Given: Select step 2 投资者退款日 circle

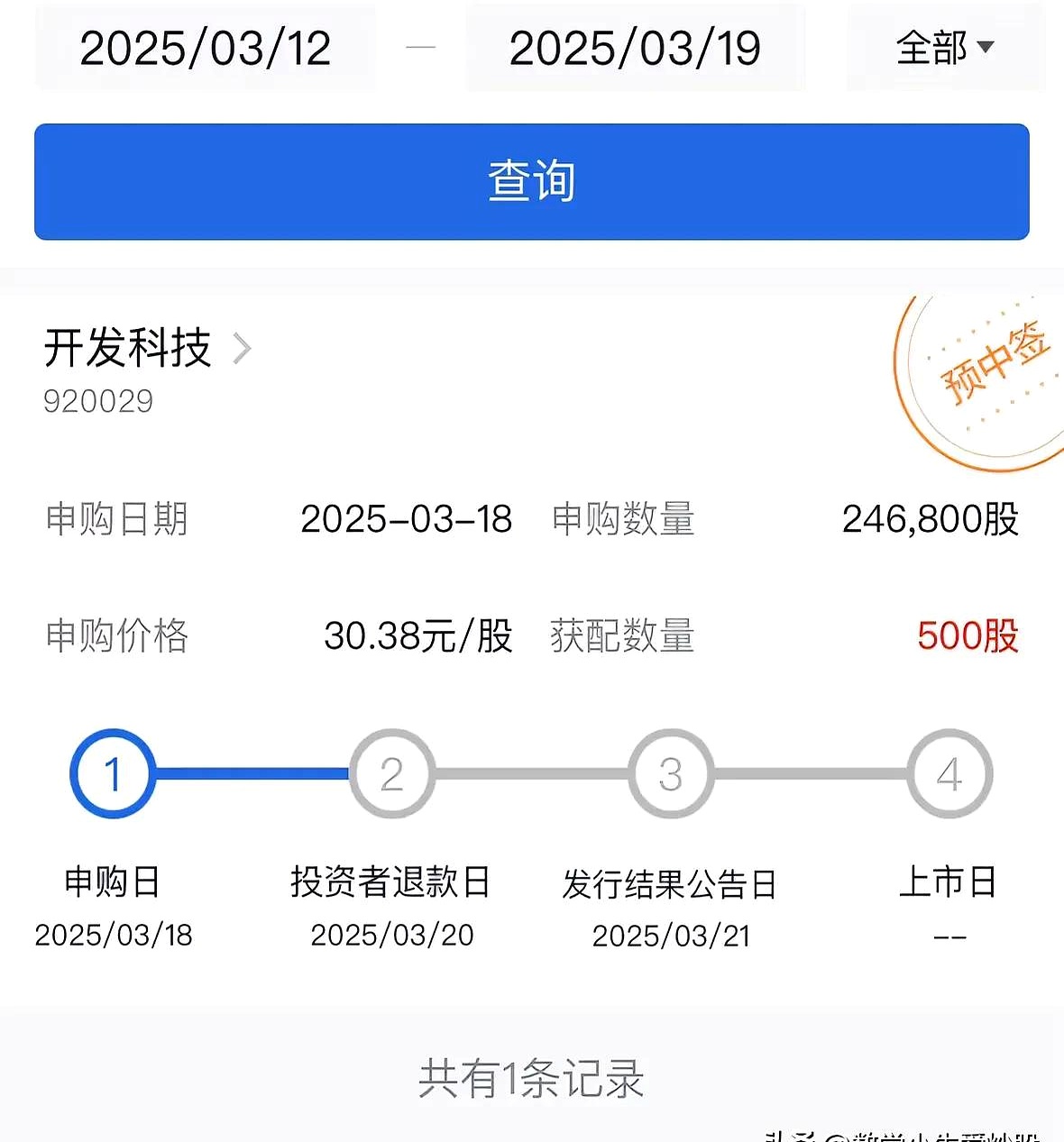Looking at the screenshot, I should point(391,774).
